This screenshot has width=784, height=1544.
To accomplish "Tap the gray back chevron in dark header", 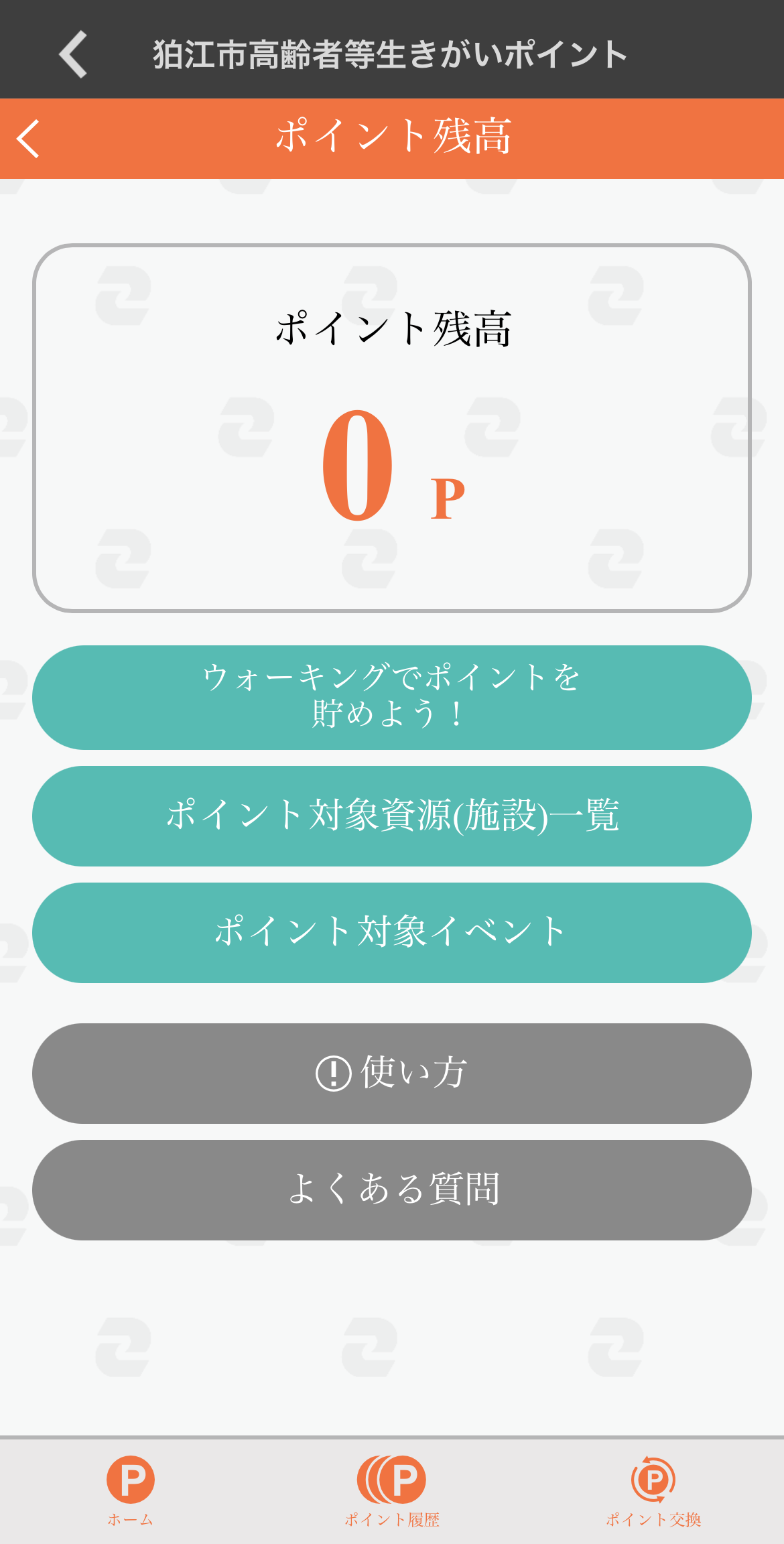I will click(x=73, y=54).
